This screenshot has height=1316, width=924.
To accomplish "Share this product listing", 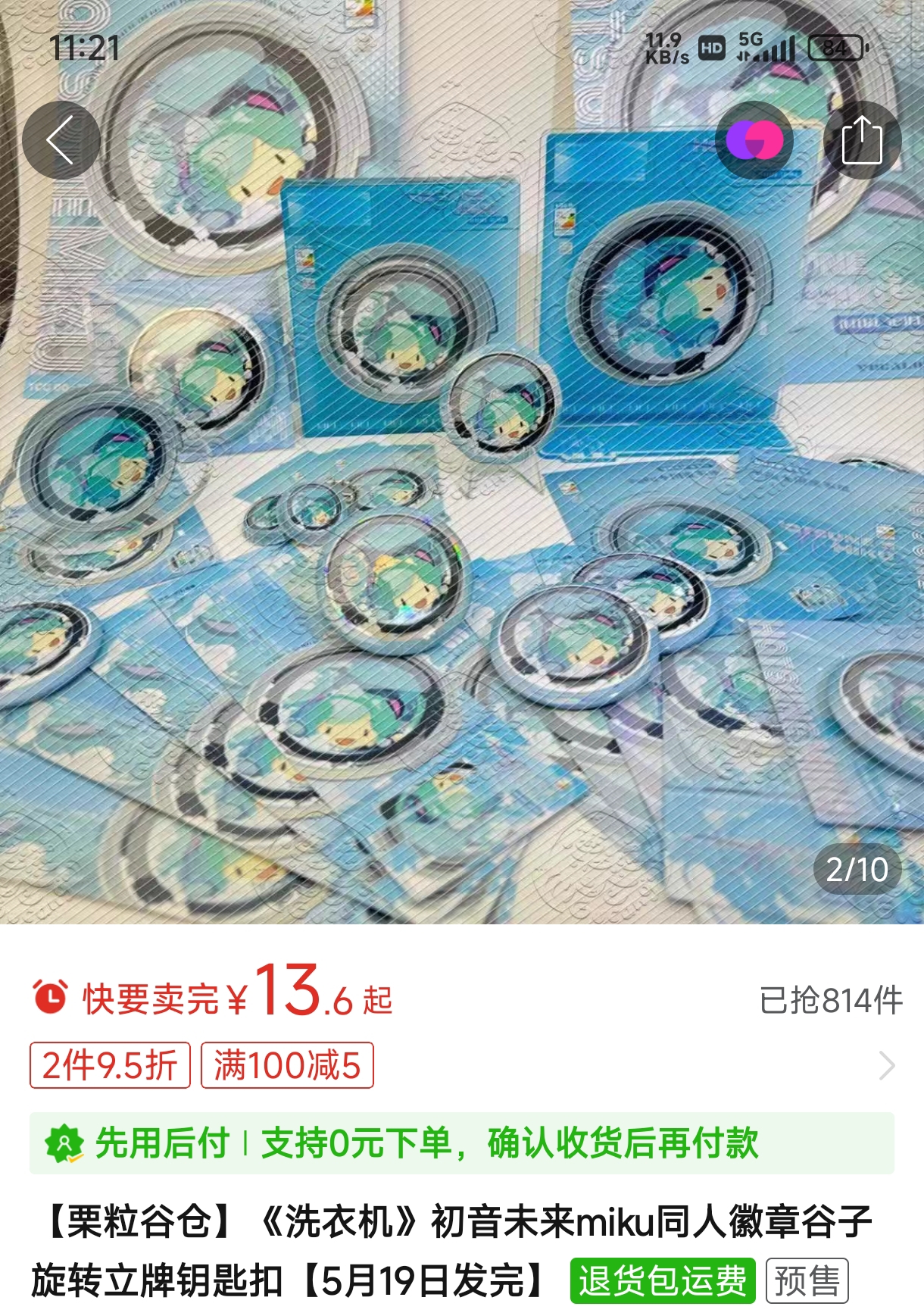I will 862,140.
